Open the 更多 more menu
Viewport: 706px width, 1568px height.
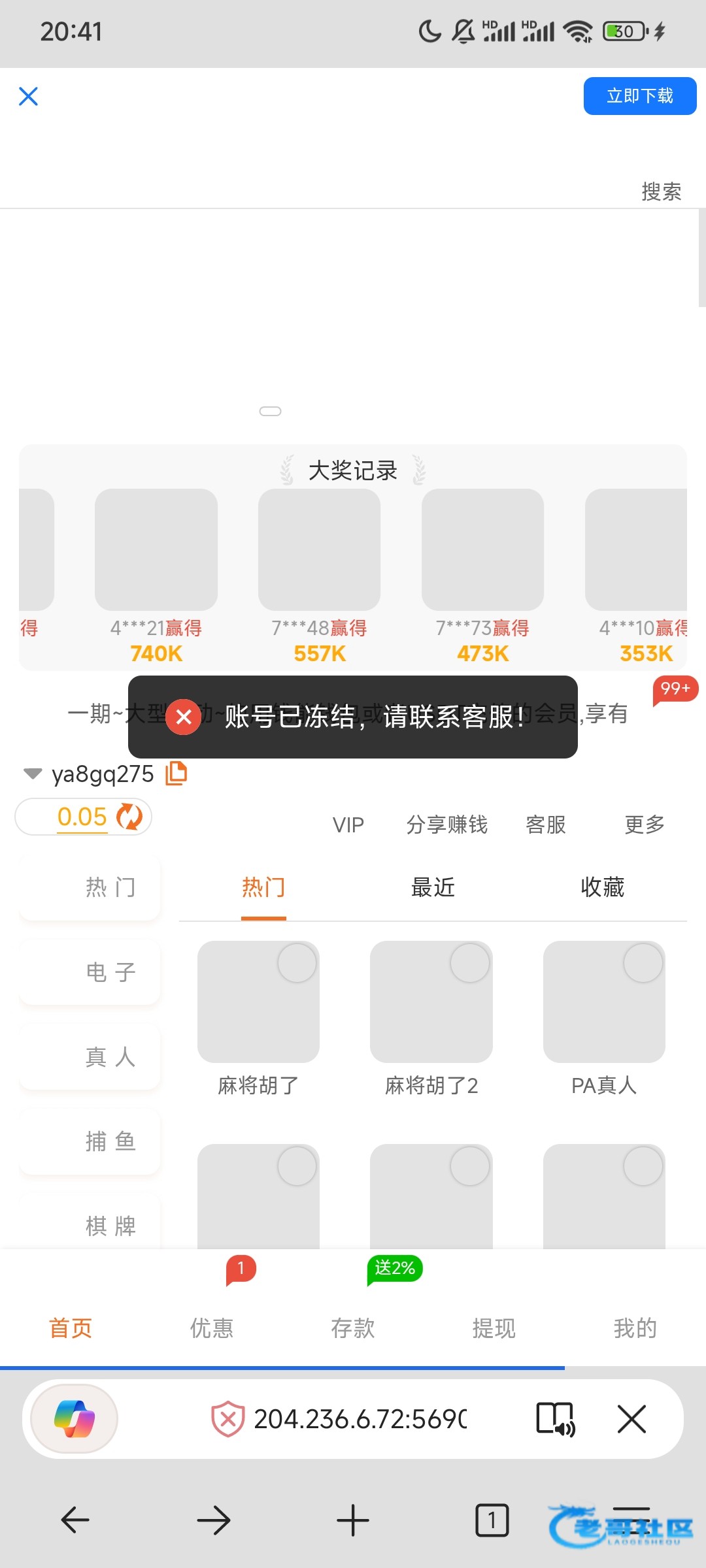[645, 825]
